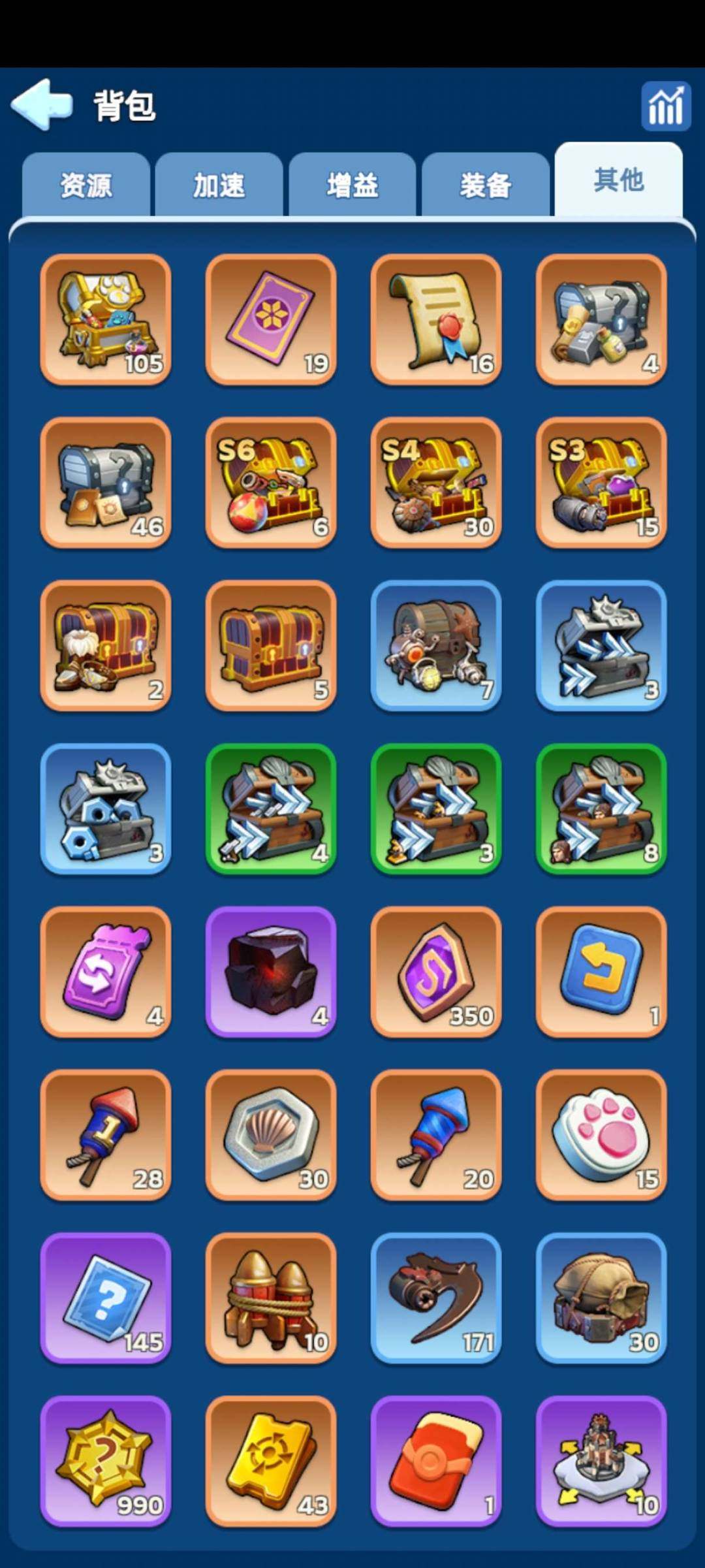The width and height of the screenshot is (705, 1568).
Task: Tap the red envelope item
Action: (436, 1461)
